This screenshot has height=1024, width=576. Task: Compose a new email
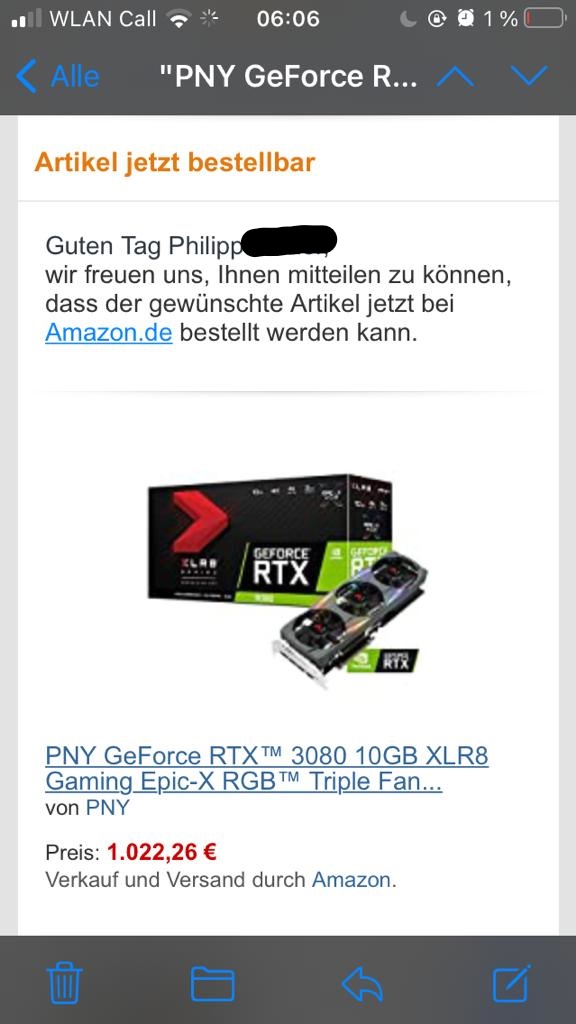[x=511, y=983]
